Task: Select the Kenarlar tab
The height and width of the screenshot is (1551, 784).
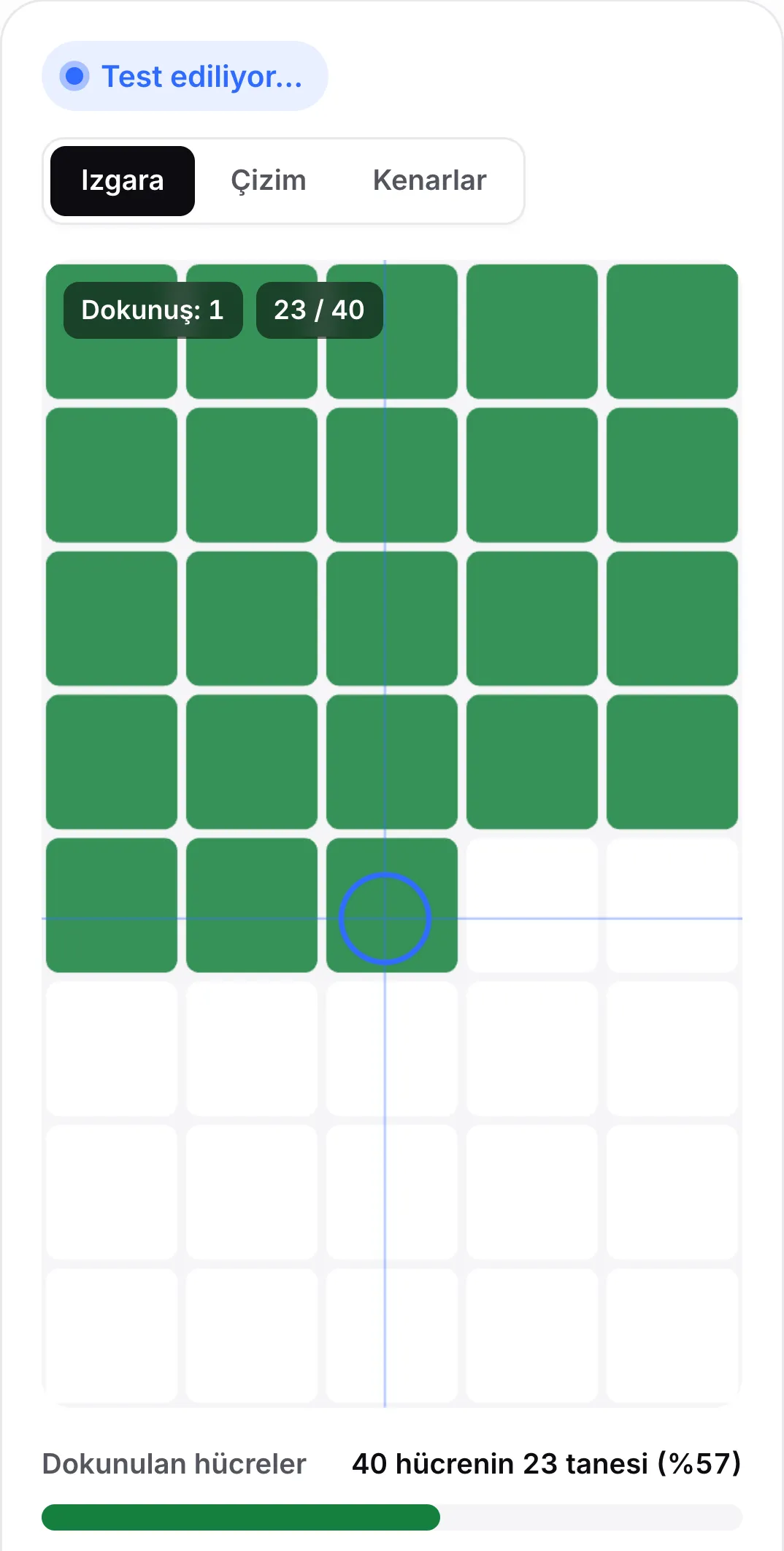Action: (429, 180)
